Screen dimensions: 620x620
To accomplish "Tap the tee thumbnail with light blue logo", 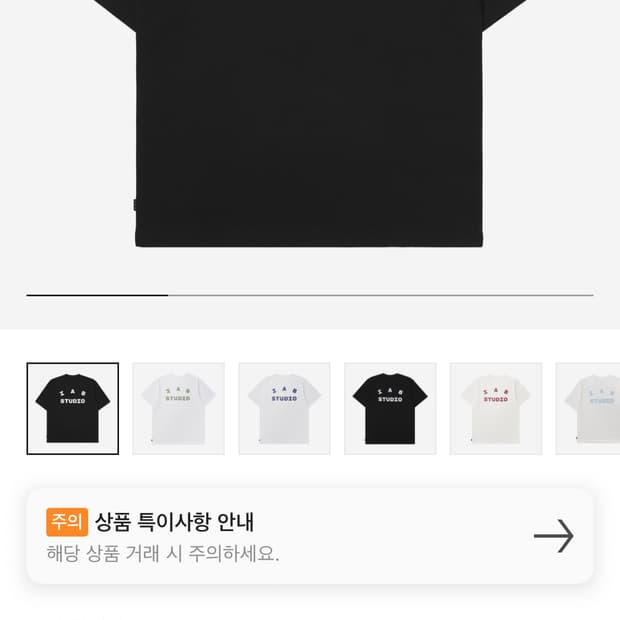I will click(590, 408).
